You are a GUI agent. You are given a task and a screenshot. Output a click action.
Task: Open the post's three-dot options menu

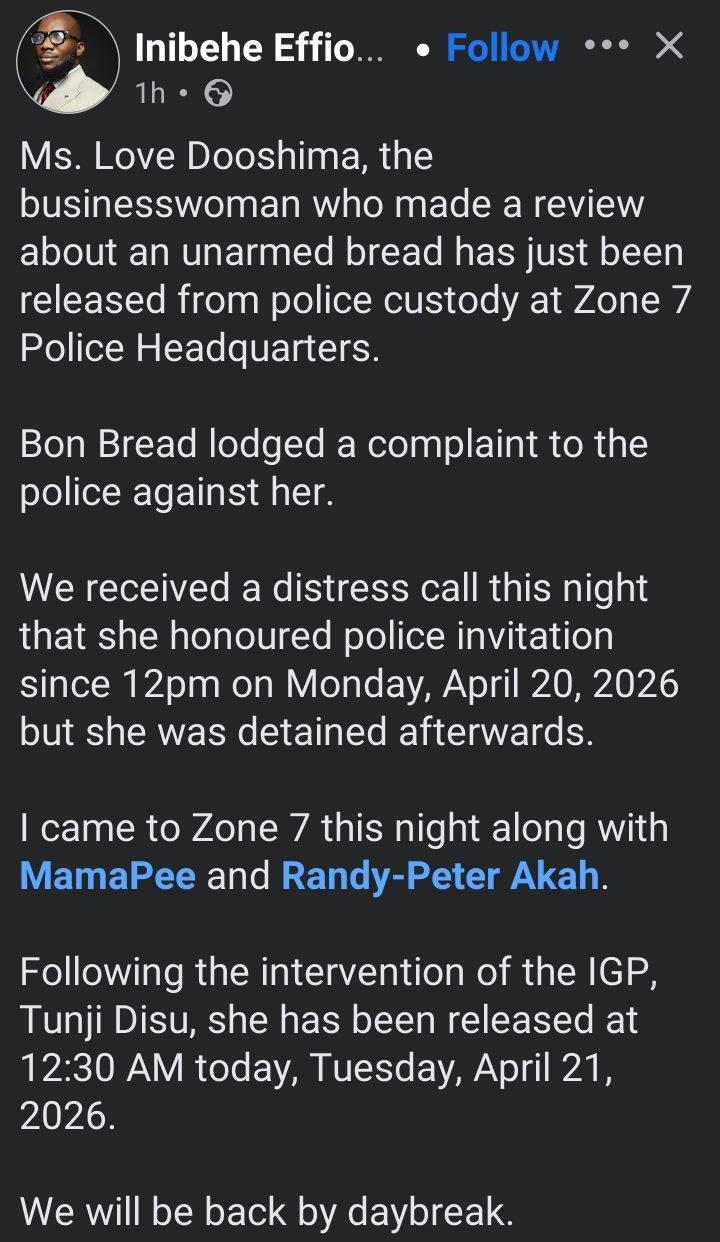click(606, 46)
